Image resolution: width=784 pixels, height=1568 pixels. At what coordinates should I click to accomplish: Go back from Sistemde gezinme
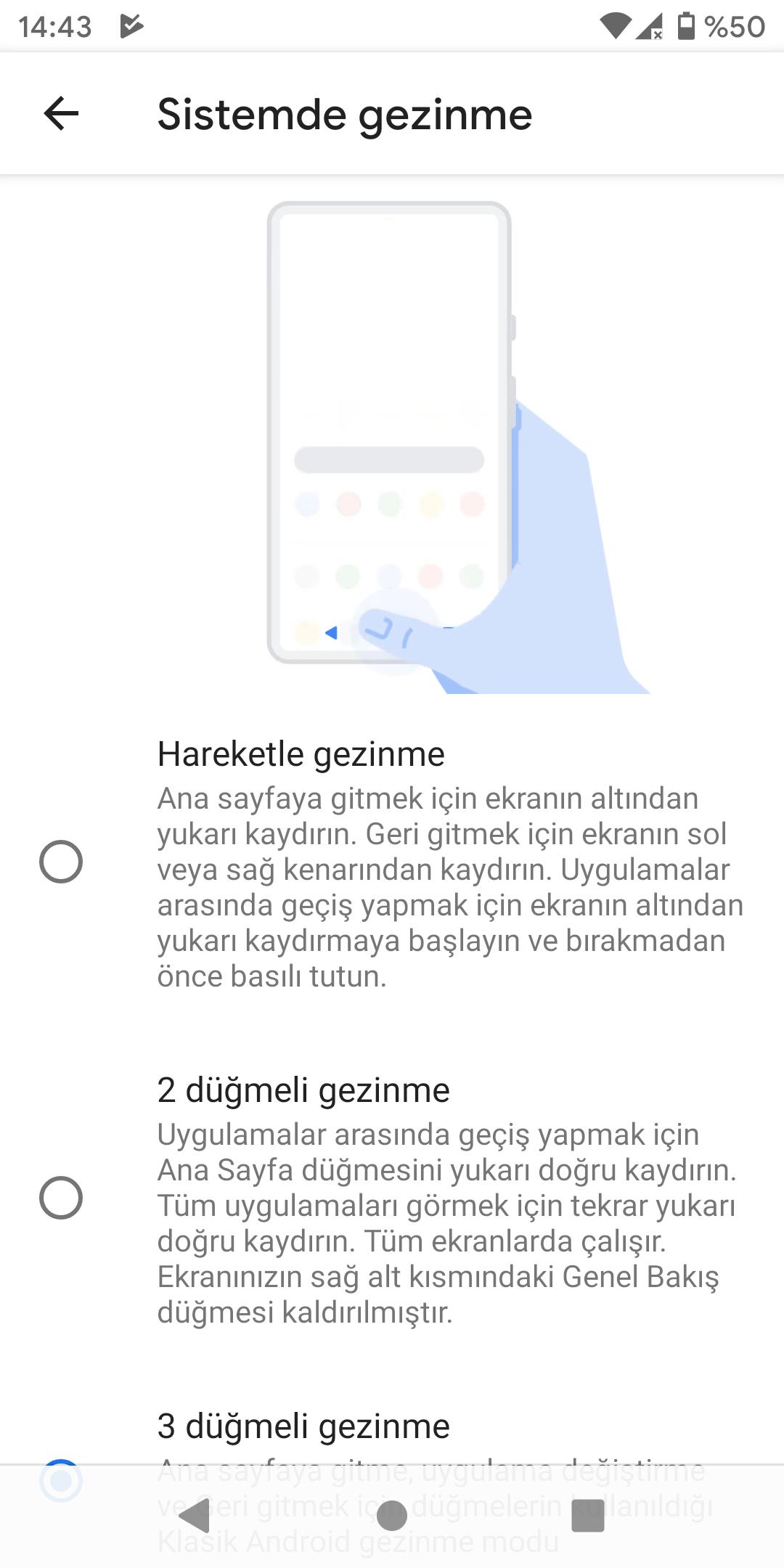coord(61,114)
